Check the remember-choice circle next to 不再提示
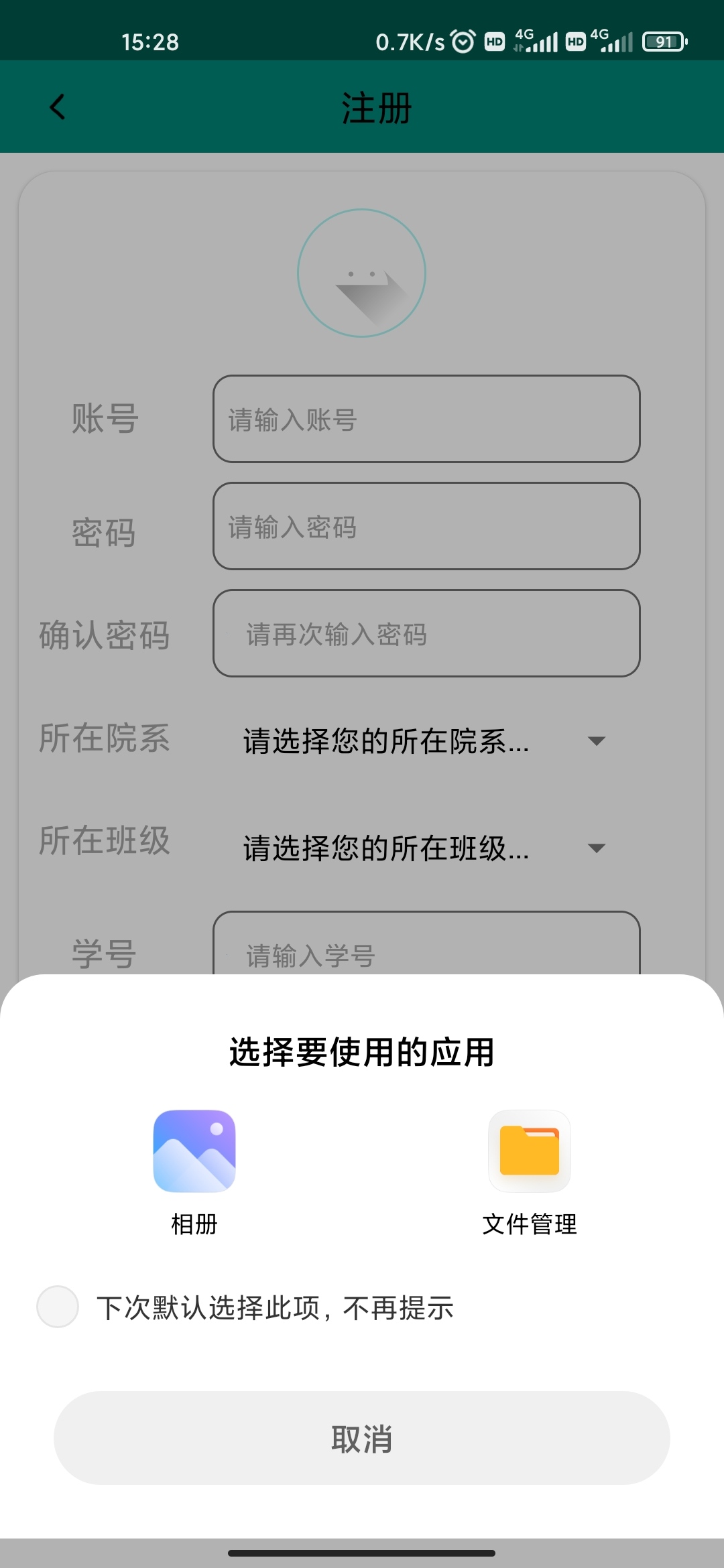 [x=57, y=1307]
